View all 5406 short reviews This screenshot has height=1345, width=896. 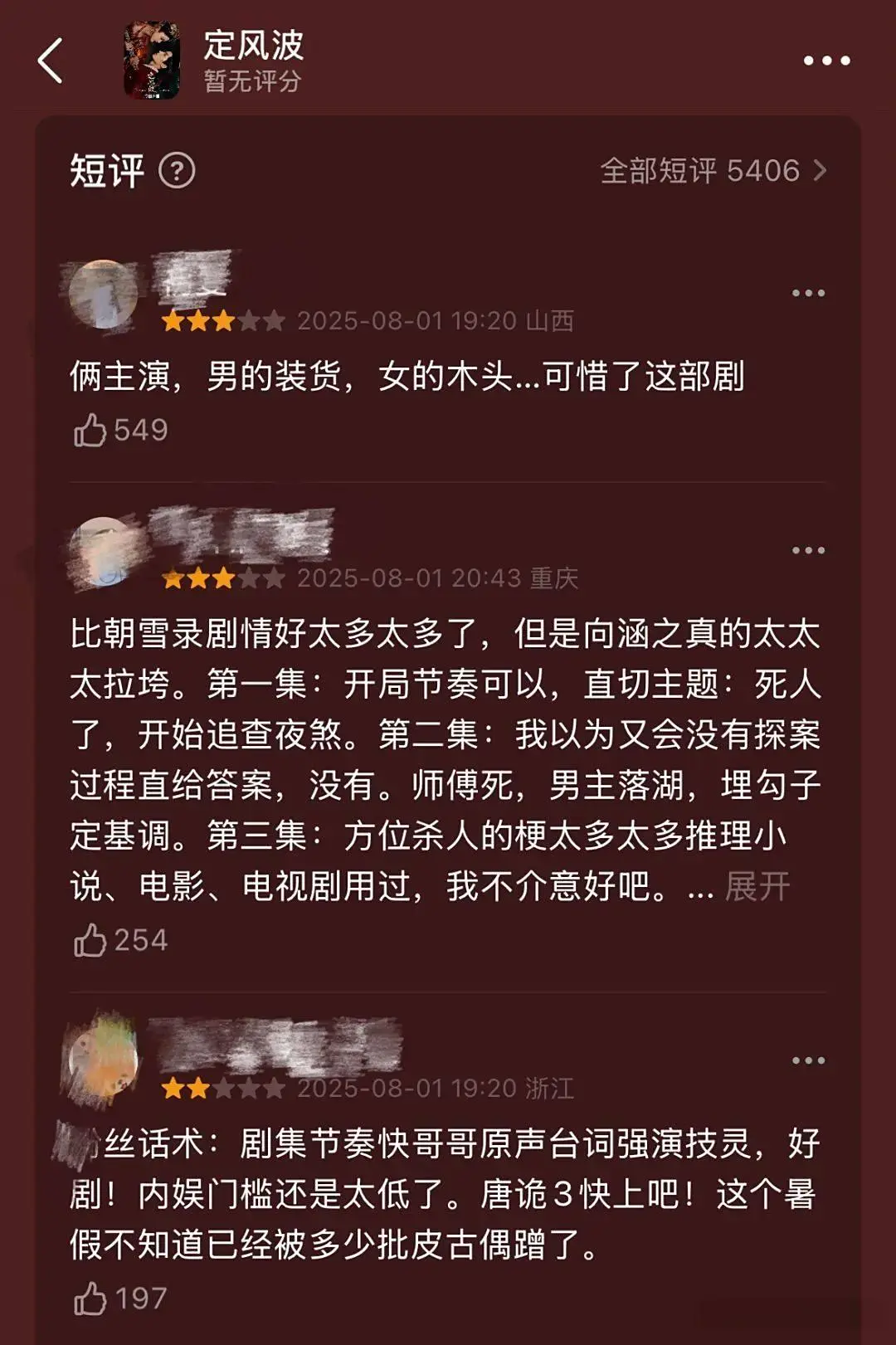pyautogui.click(x=713, y=171)
